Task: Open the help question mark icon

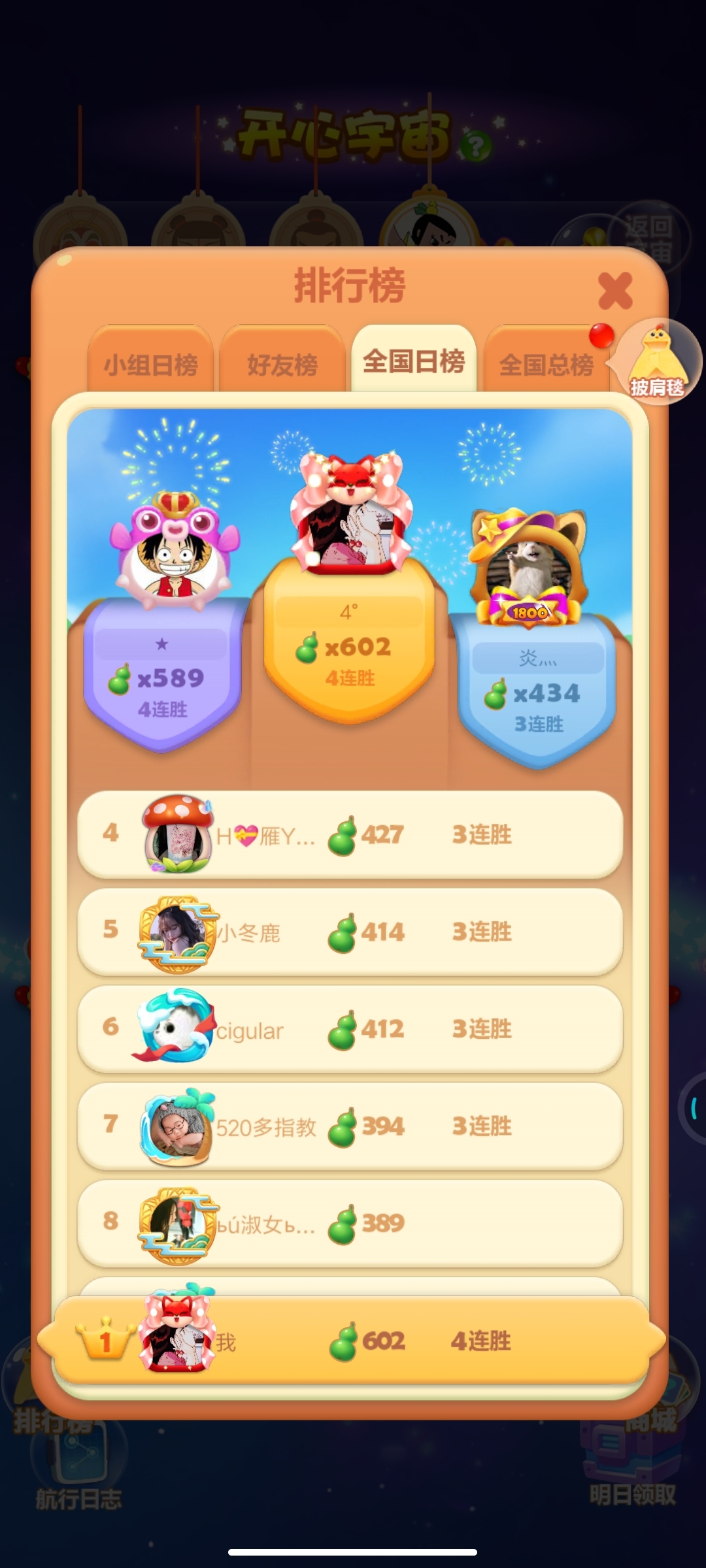Action: (477, 145)
